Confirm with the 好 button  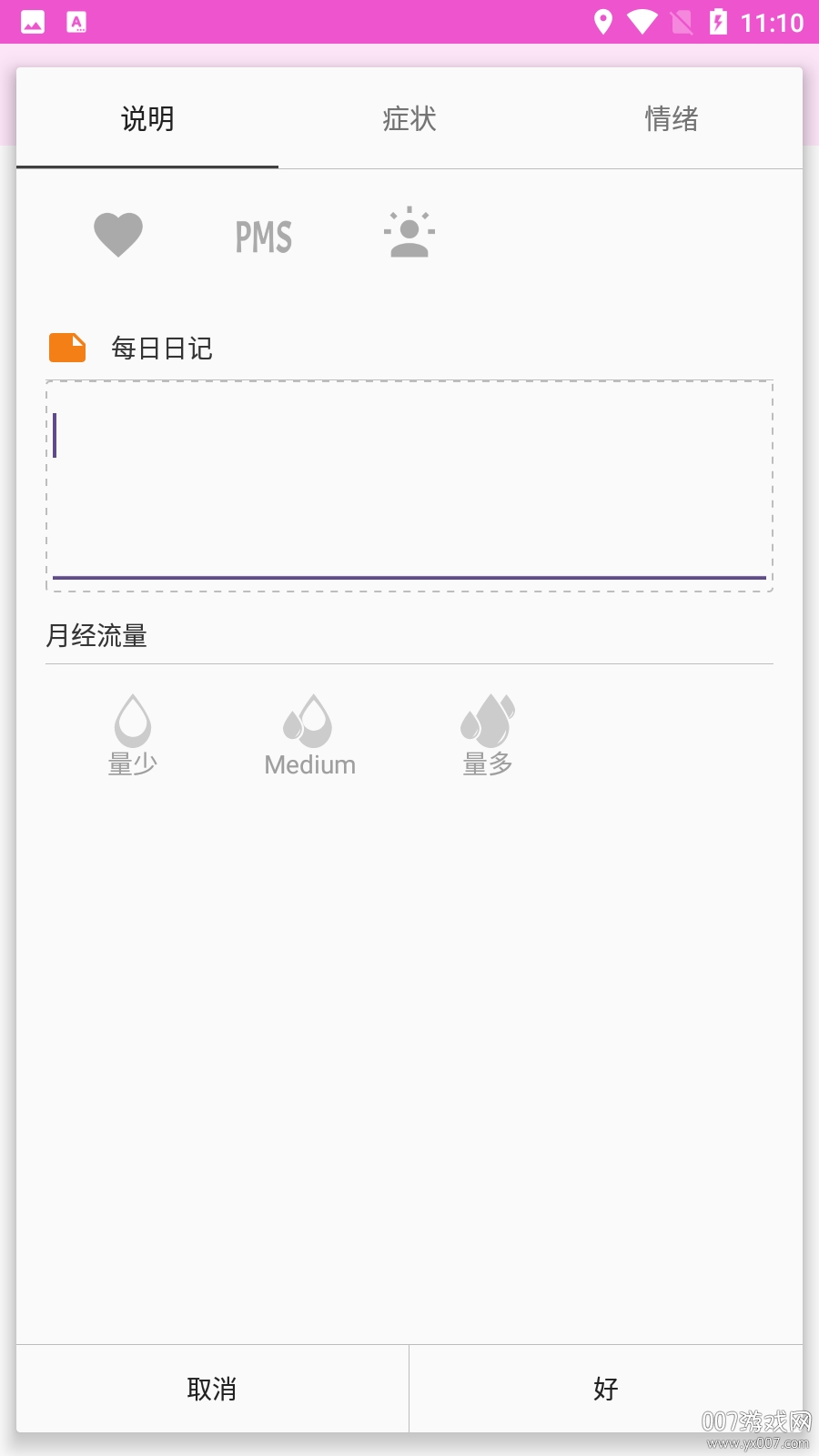tap(606, 1389)
